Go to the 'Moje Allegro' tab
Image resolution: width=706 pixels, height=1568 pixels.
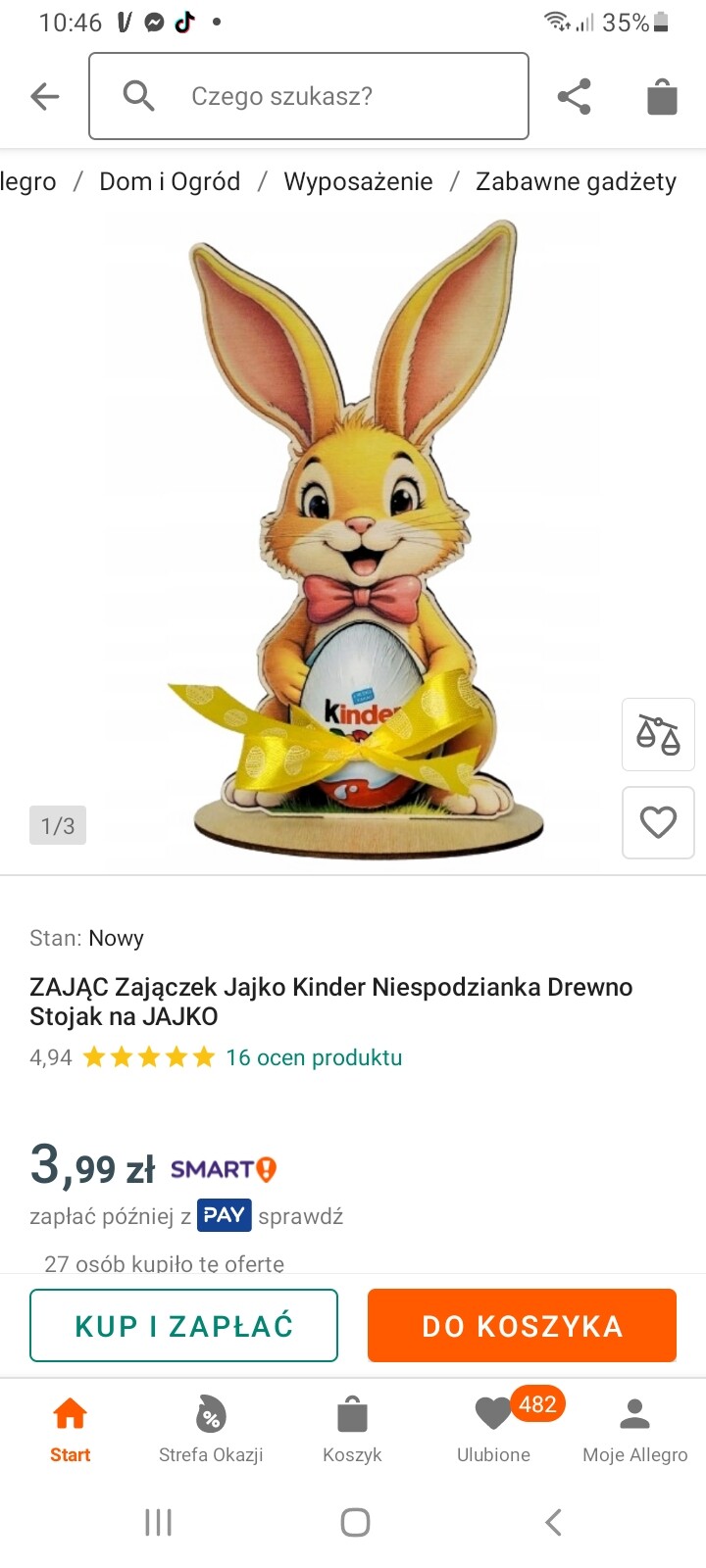634,1429
